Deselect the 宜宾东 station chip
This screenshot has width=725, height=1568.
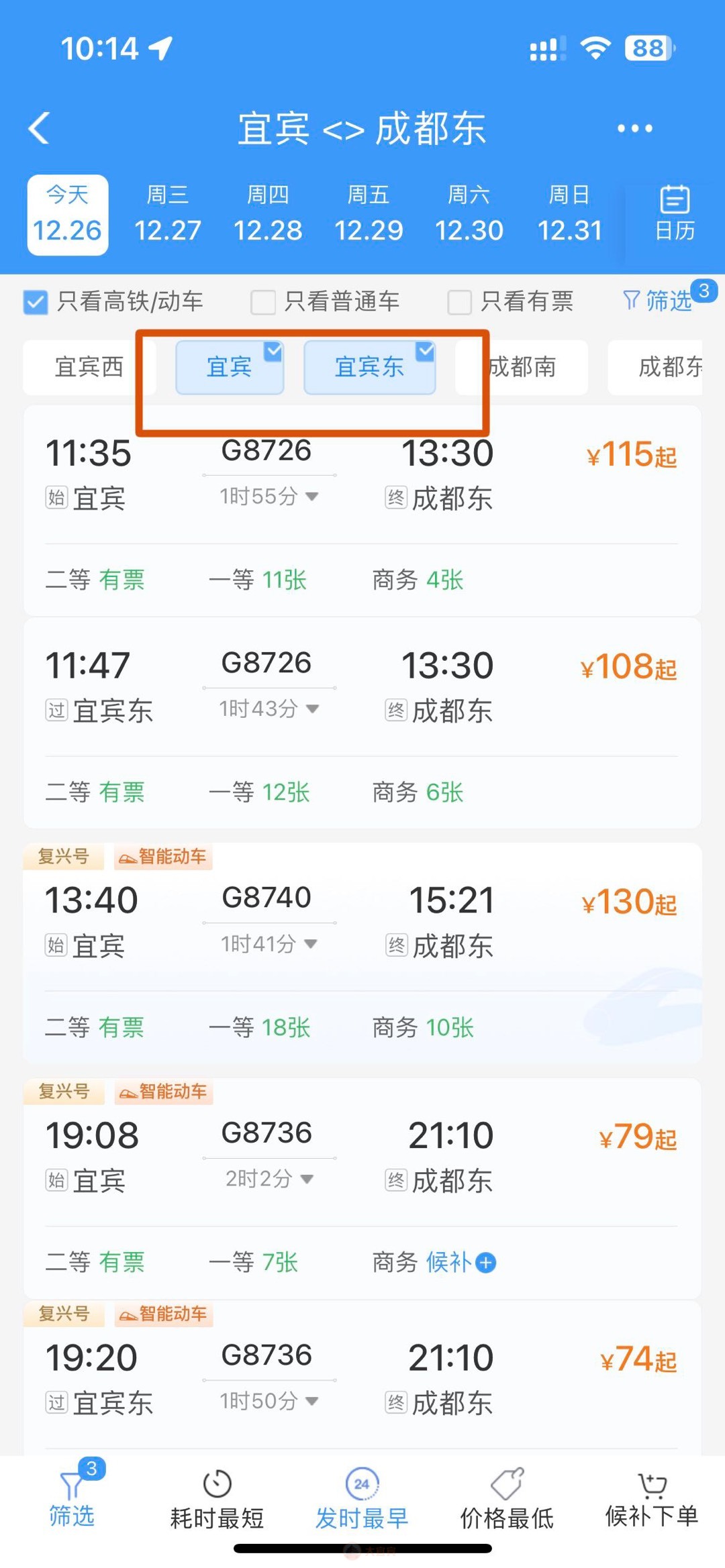(x=370, y=367)
